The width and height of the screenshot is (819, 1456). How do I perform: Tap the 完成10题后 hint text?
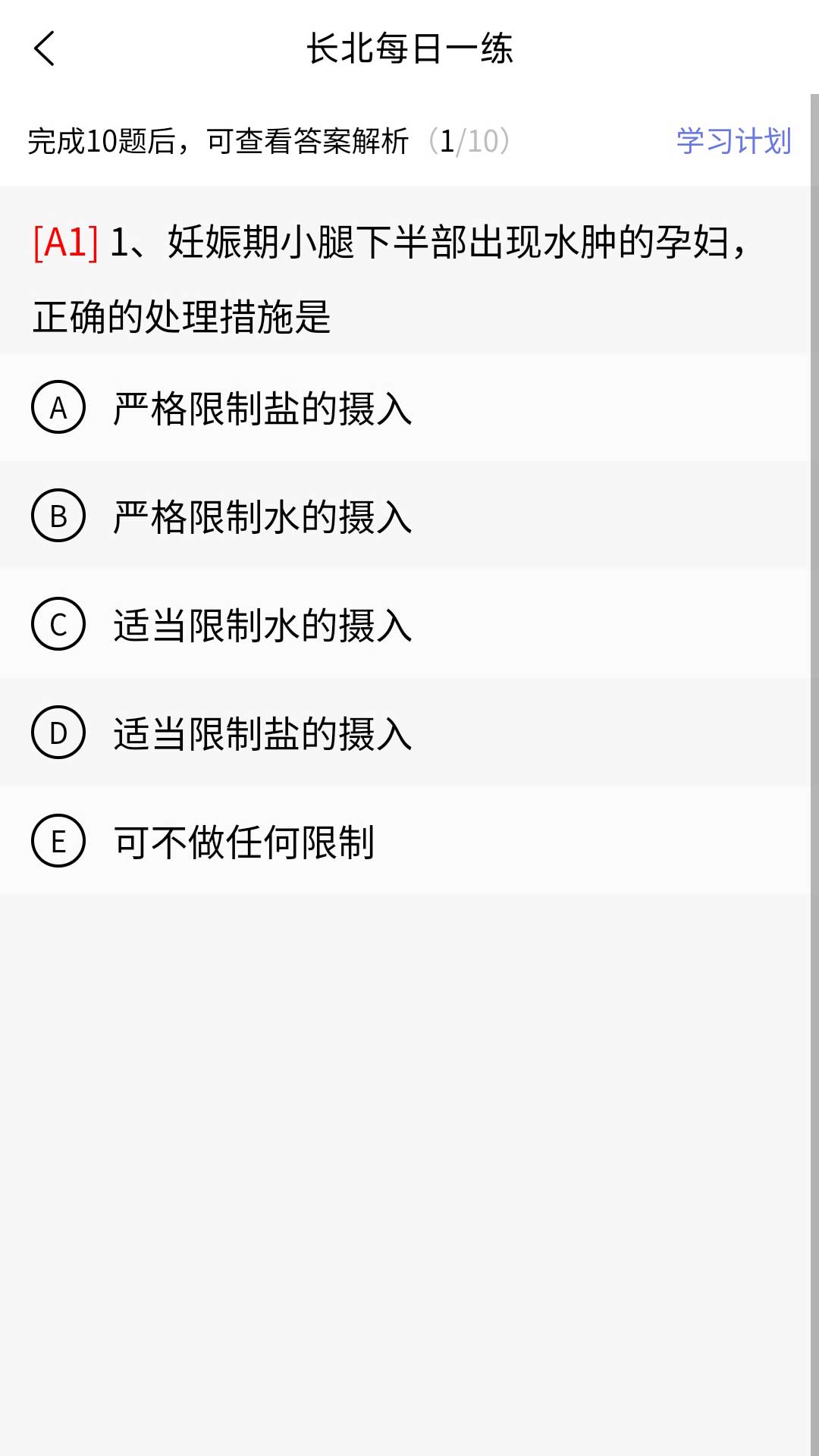pyautogui.click(x=220, y=140)
